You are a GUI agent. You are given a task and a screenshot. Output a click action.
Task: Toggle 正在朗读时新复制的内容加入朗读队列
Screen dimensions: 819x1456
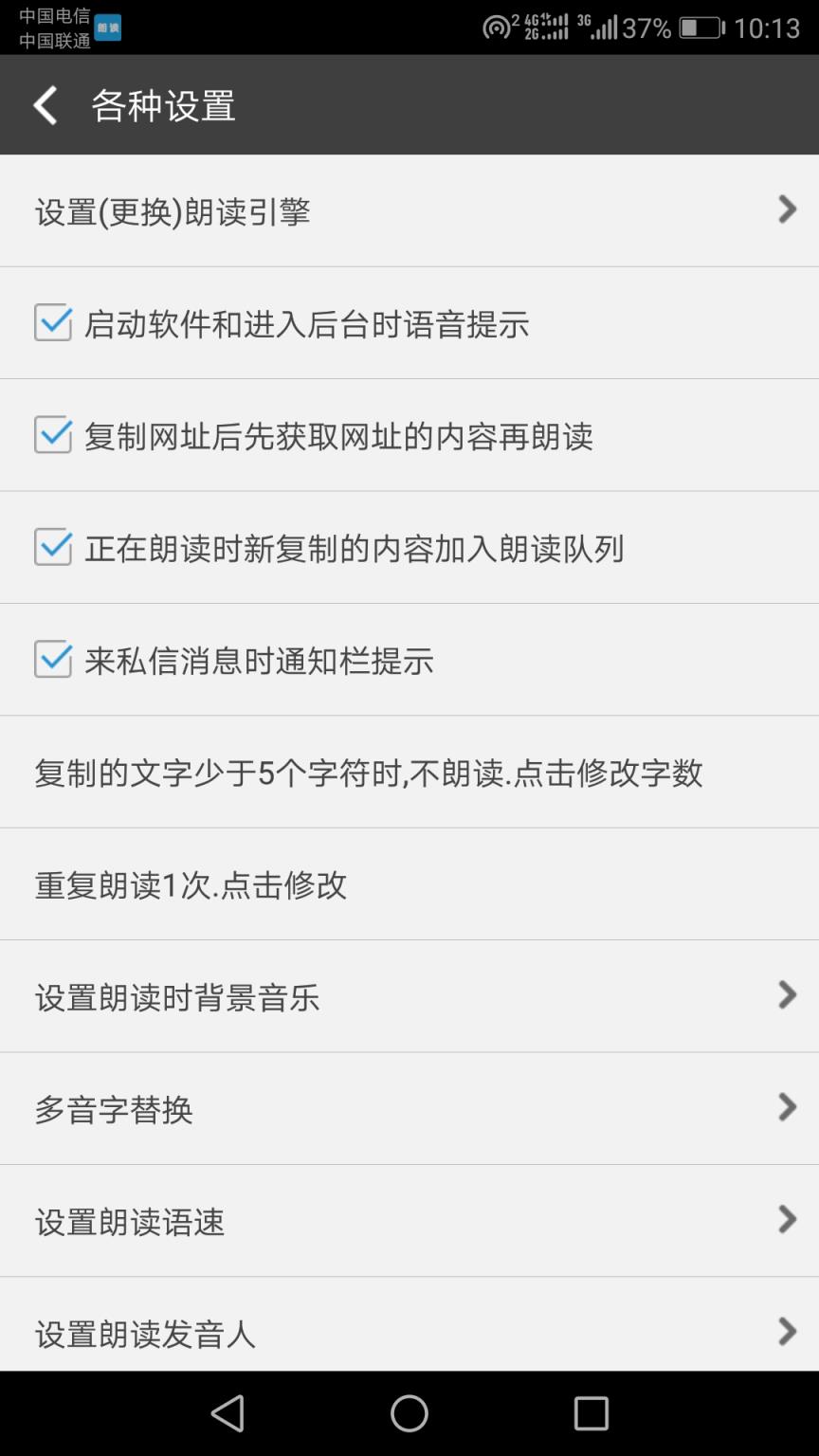tap(53, 547)
